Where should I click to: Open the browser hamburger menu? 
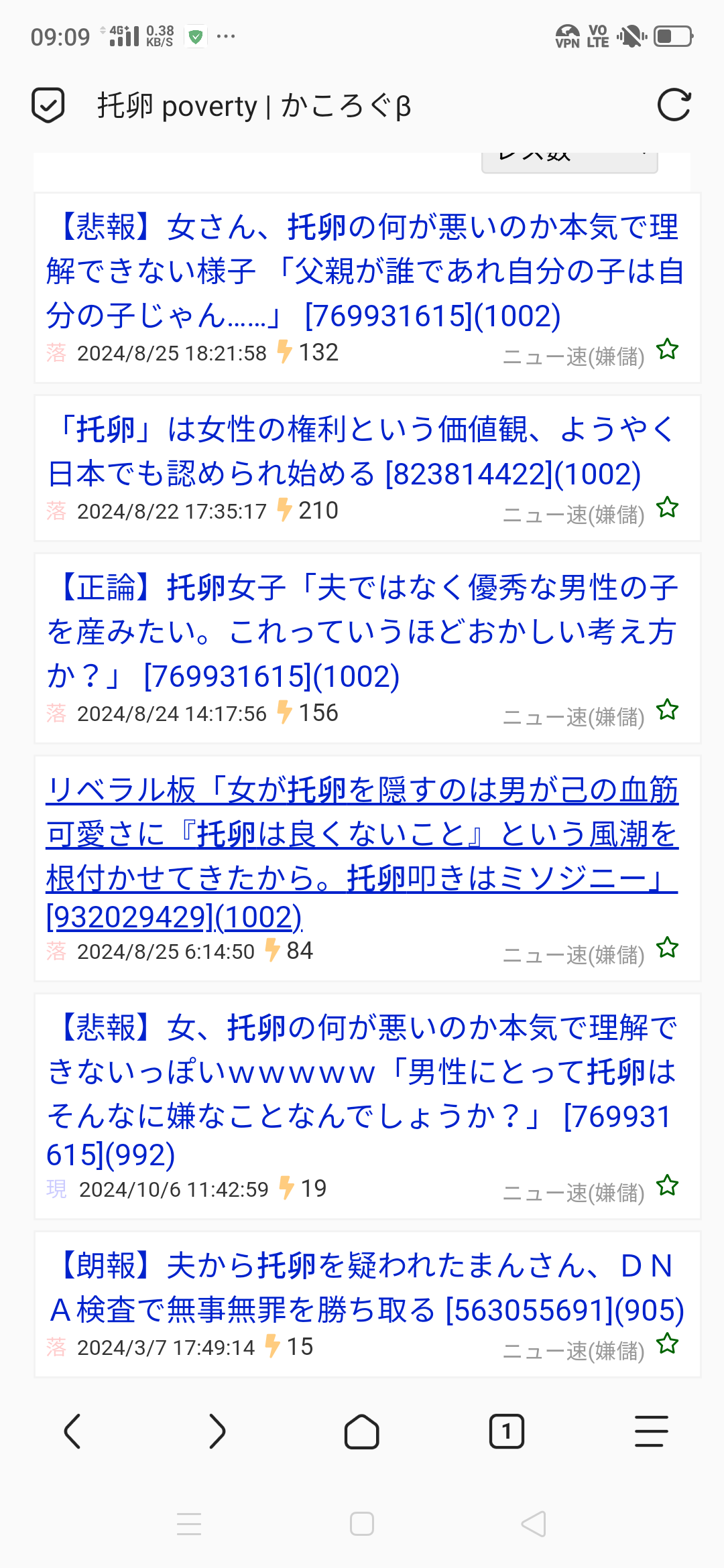pyautogui.click(x=651, y=1431)
